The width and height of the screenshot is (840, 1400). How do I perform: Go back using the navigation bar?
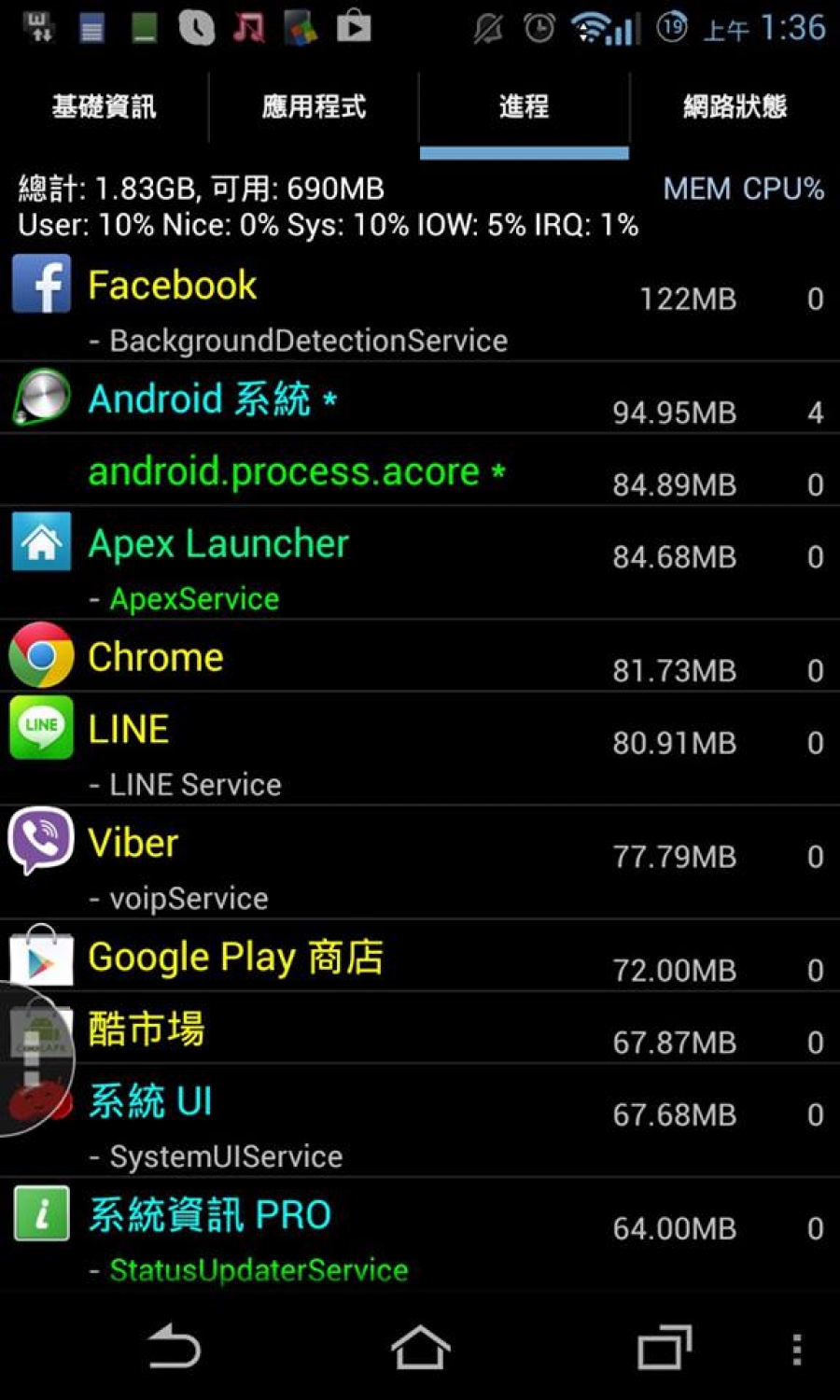coord(175,1348)
